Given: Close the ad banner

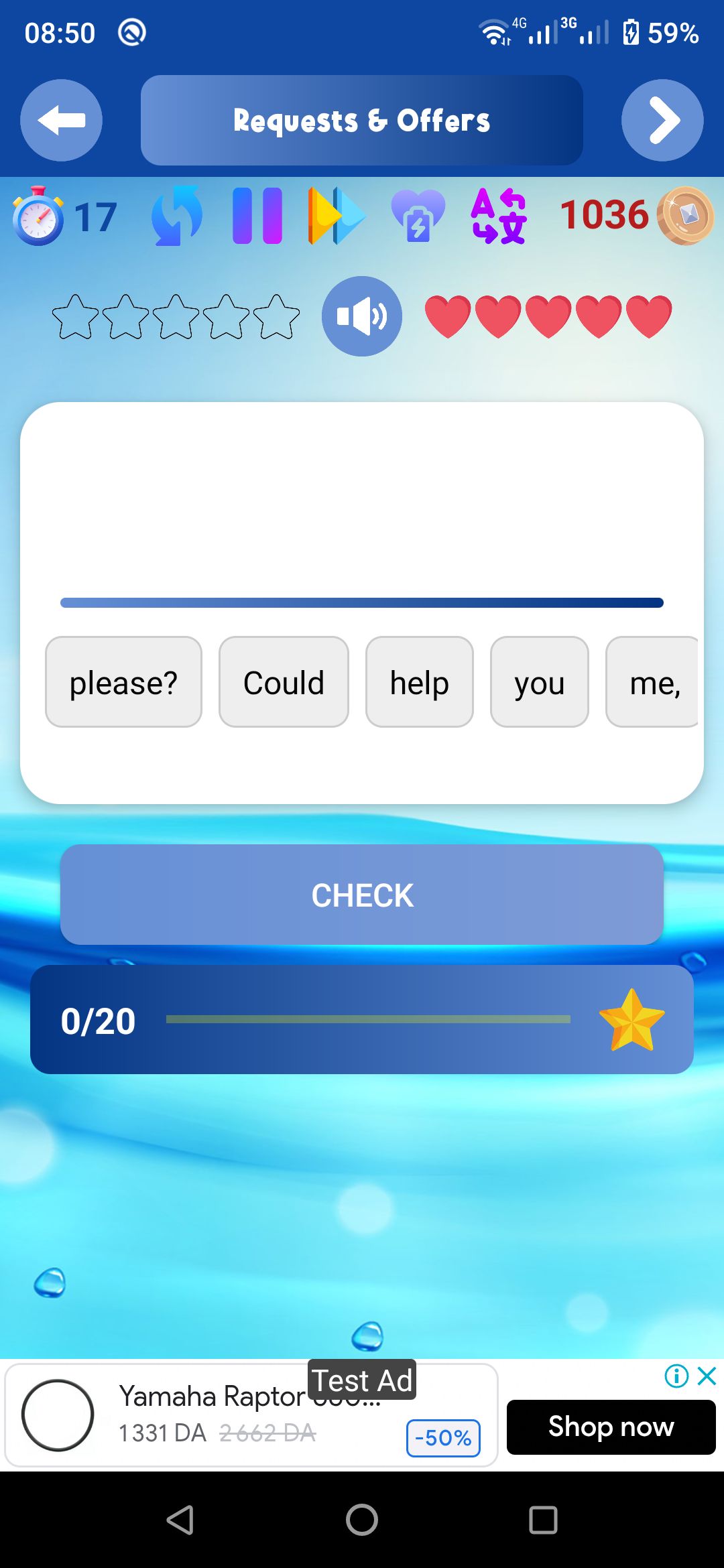Looking at the screenshot, I should pyautogui.click(x=707, y=1376).
